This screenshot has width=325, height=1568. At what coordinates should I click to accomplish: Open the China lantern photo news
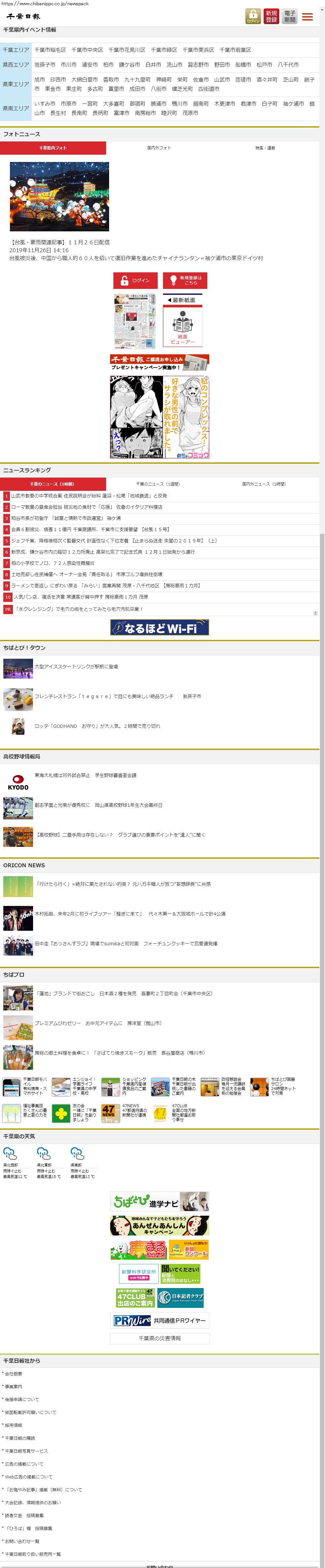click(60, 196)
